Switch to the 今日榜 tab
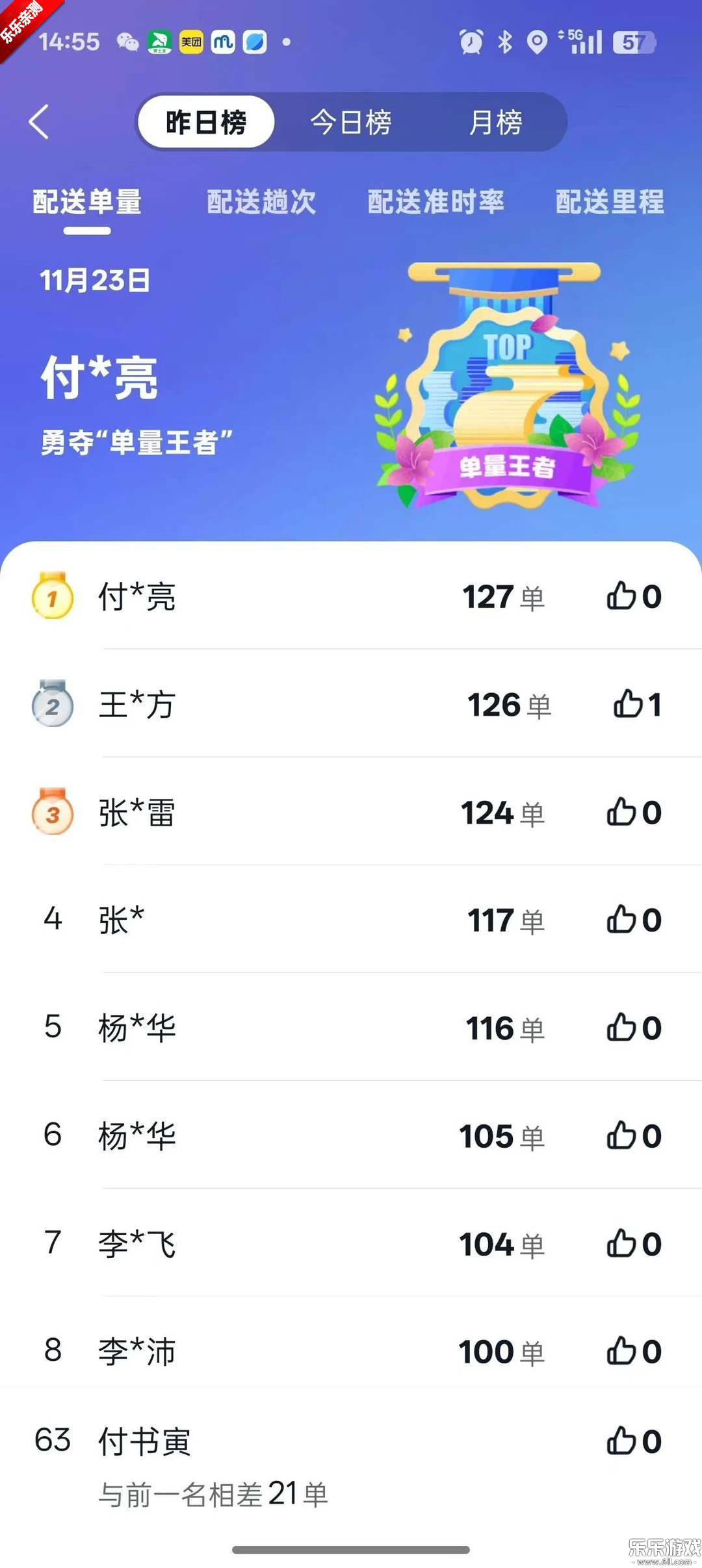This screenshot has height=1568, width=702. tap(350, 122)
